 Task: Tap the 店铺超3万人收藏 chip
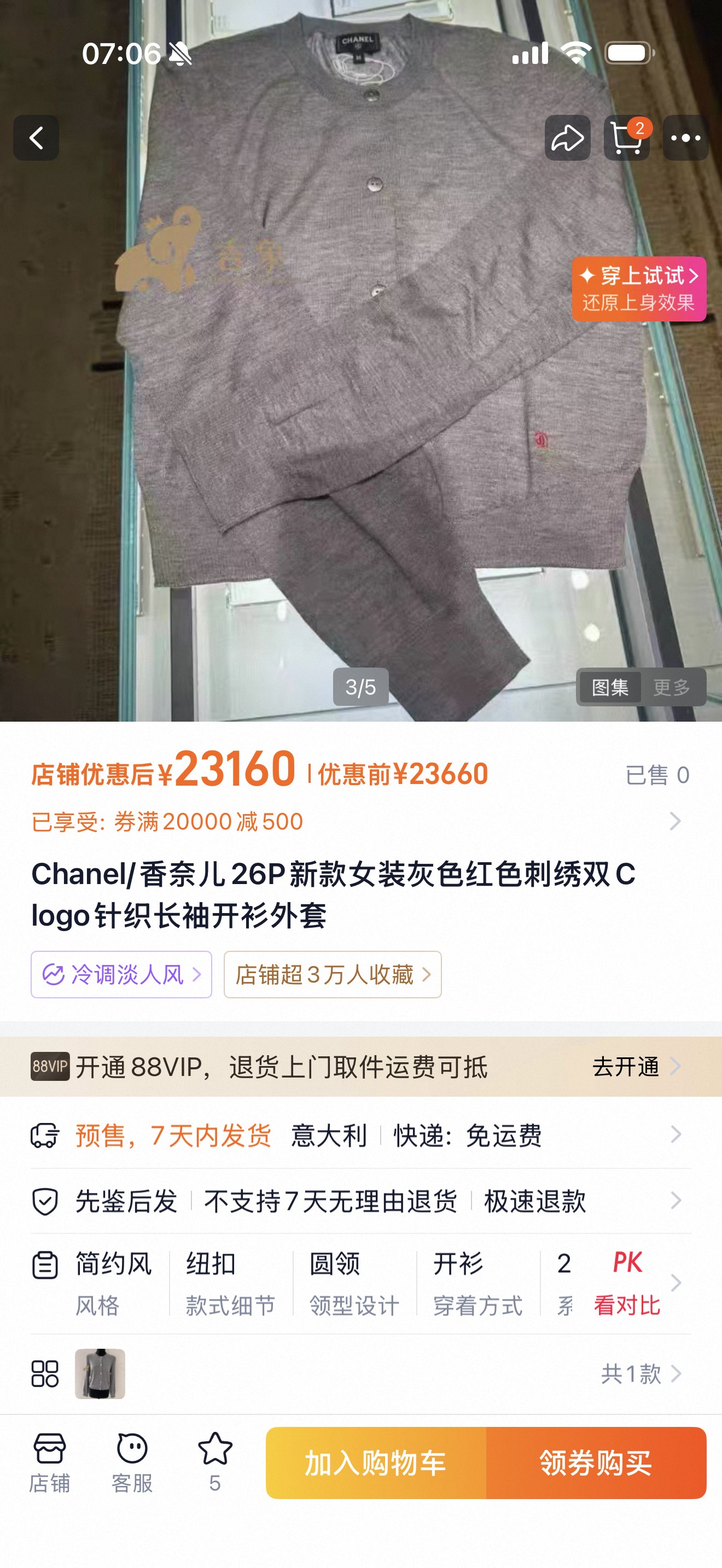pyautogui.click(x=333, y=974)
